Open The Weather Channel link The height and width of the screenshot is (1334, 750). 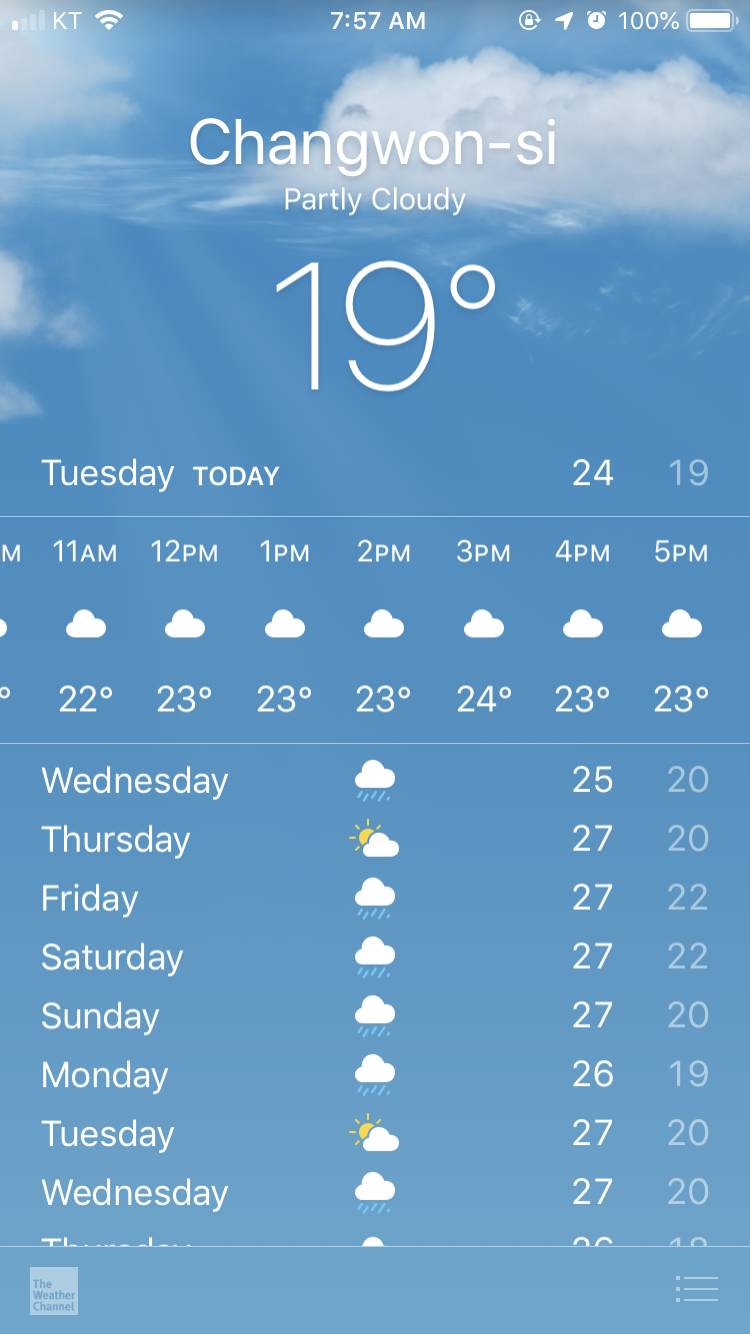(x=54, y=1291)
